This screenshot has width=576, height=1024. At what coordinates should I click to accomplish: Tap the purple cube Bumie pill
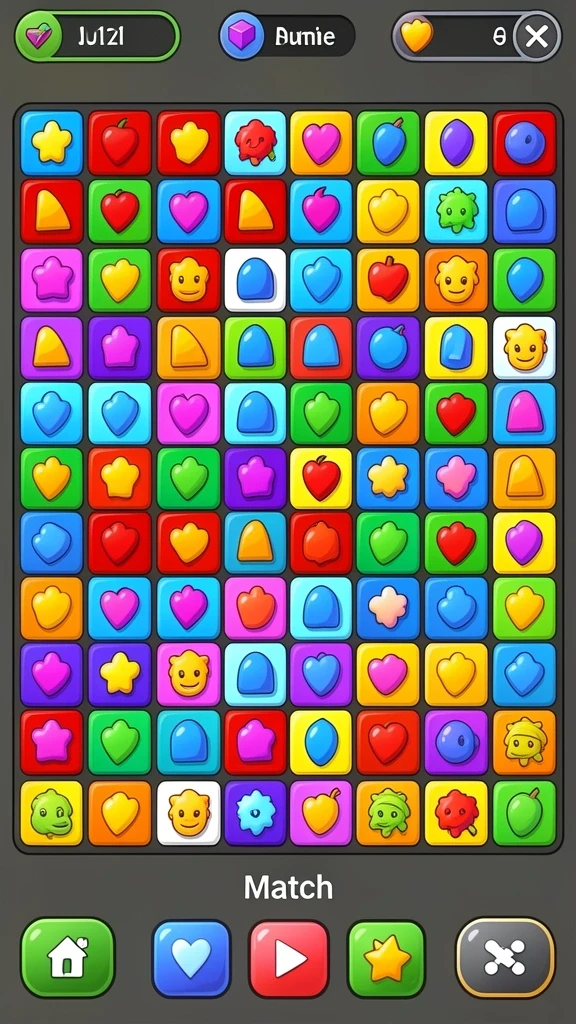(x=287, y=36)
